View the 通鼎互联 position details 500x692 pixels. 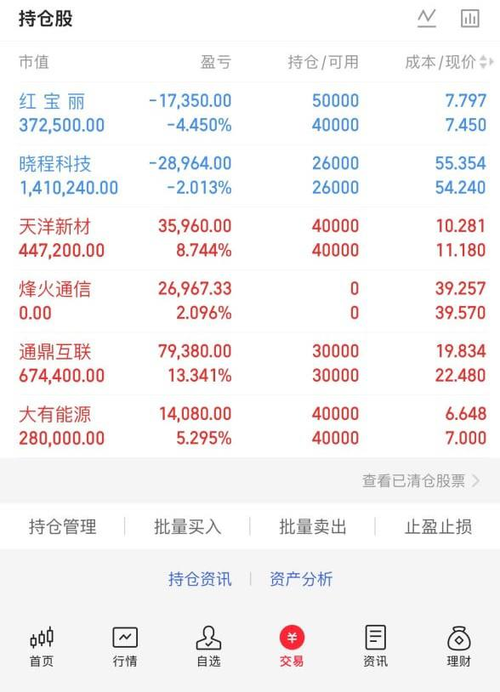tap(252, 364)
